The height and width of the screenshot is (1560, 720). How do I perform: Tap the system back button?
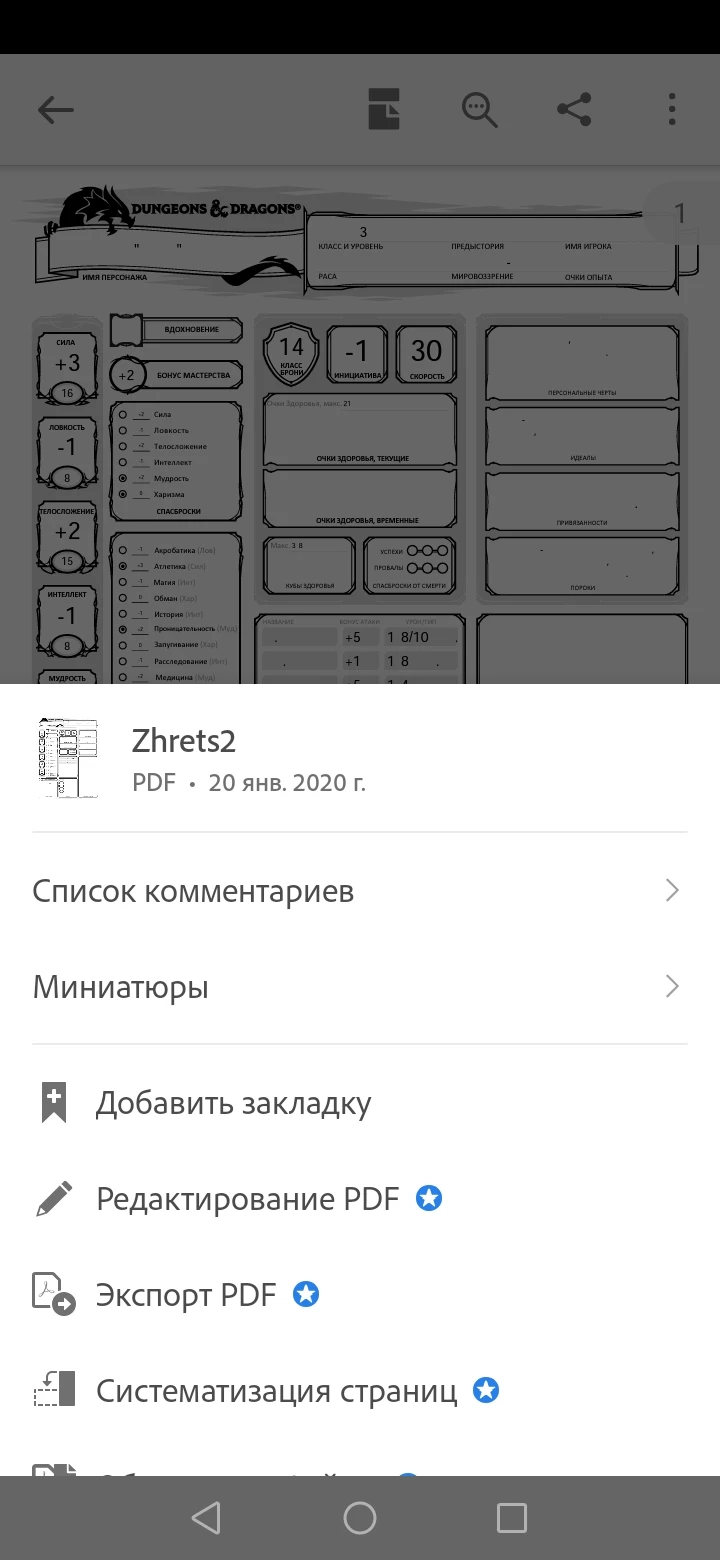pos(206,1518)
